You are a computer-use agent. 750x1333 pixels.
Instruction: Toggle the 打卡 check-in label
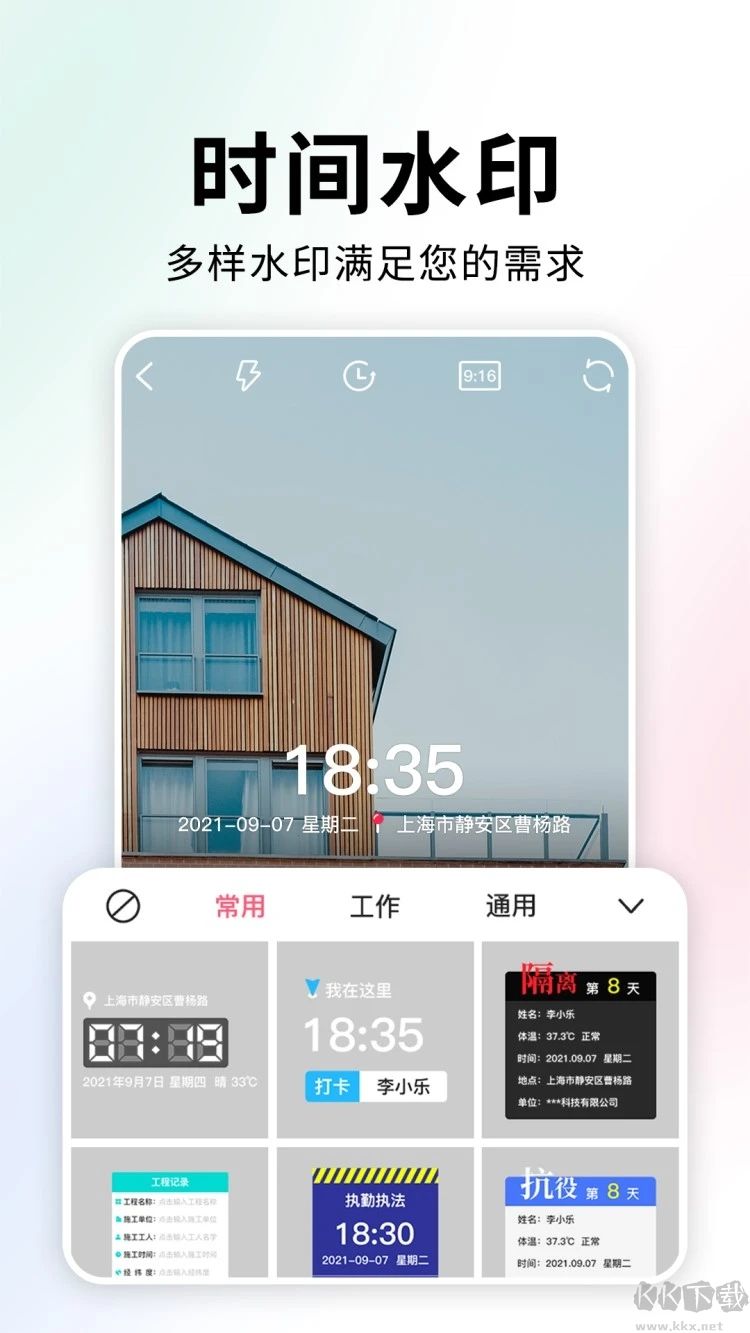click(x=332, y=1086)
